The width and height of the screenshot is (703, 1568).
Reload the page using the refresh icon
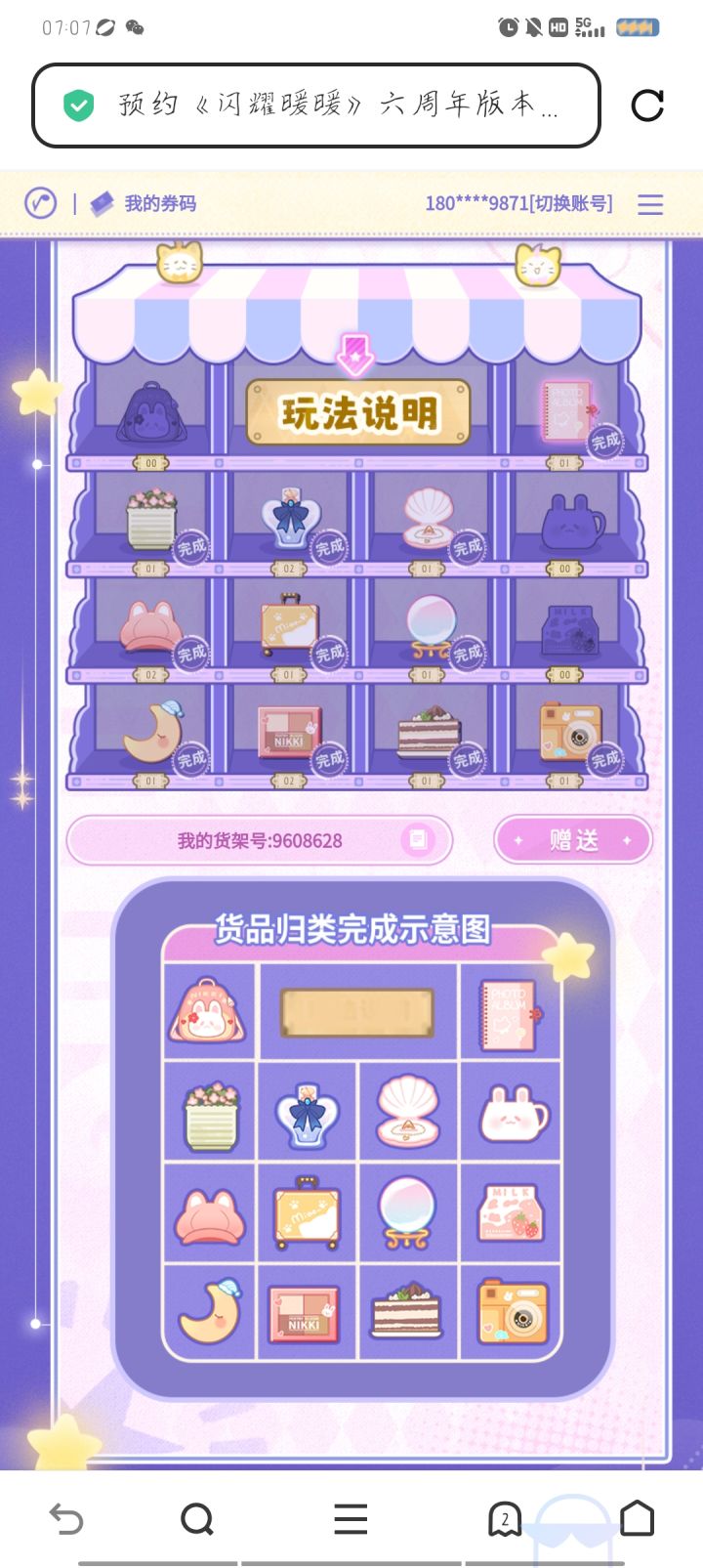[x=647, y=106]
